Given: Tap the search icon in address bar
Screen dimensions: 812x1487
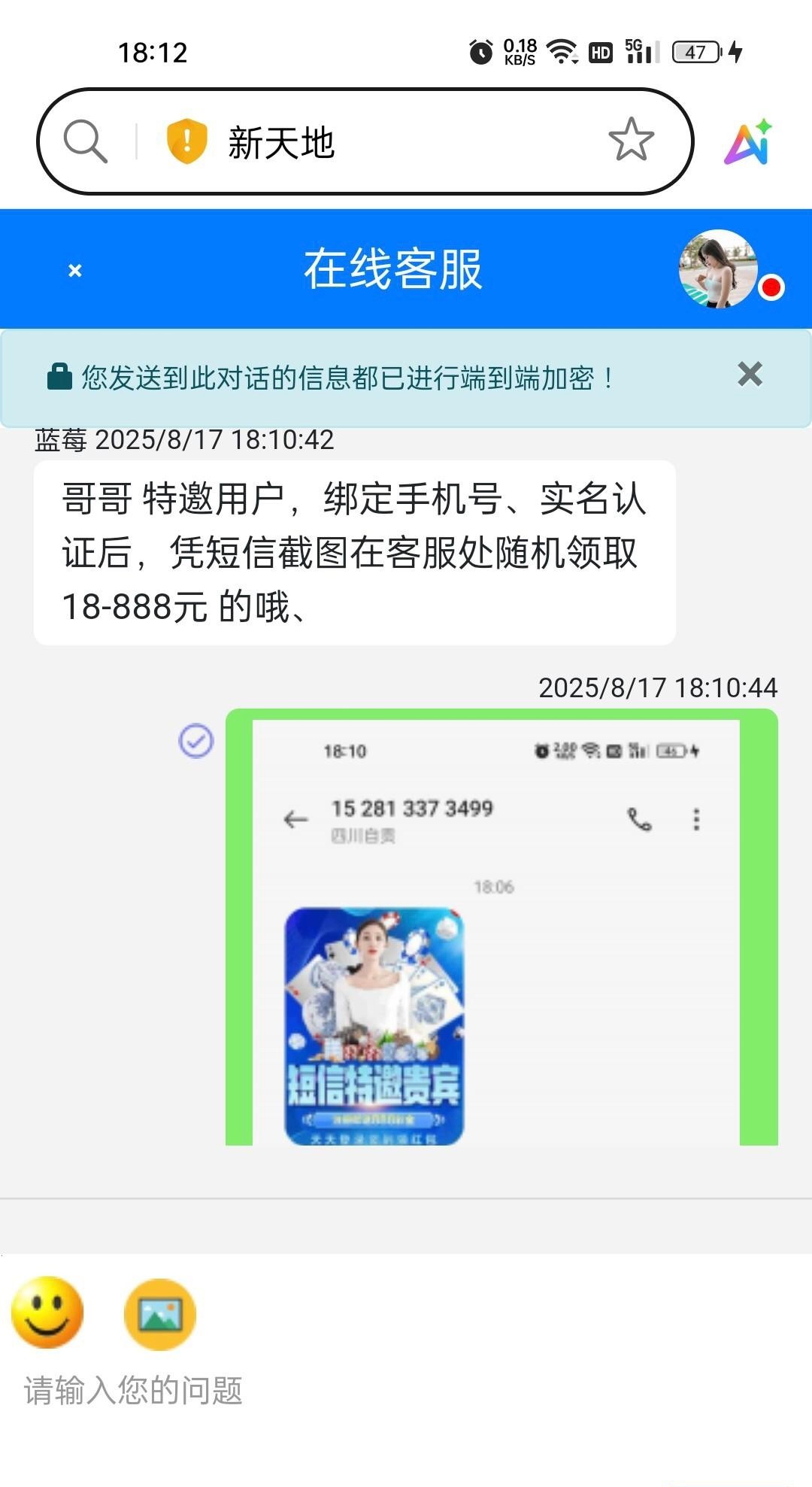Looking at the screenshot, I should click(85, 141).
